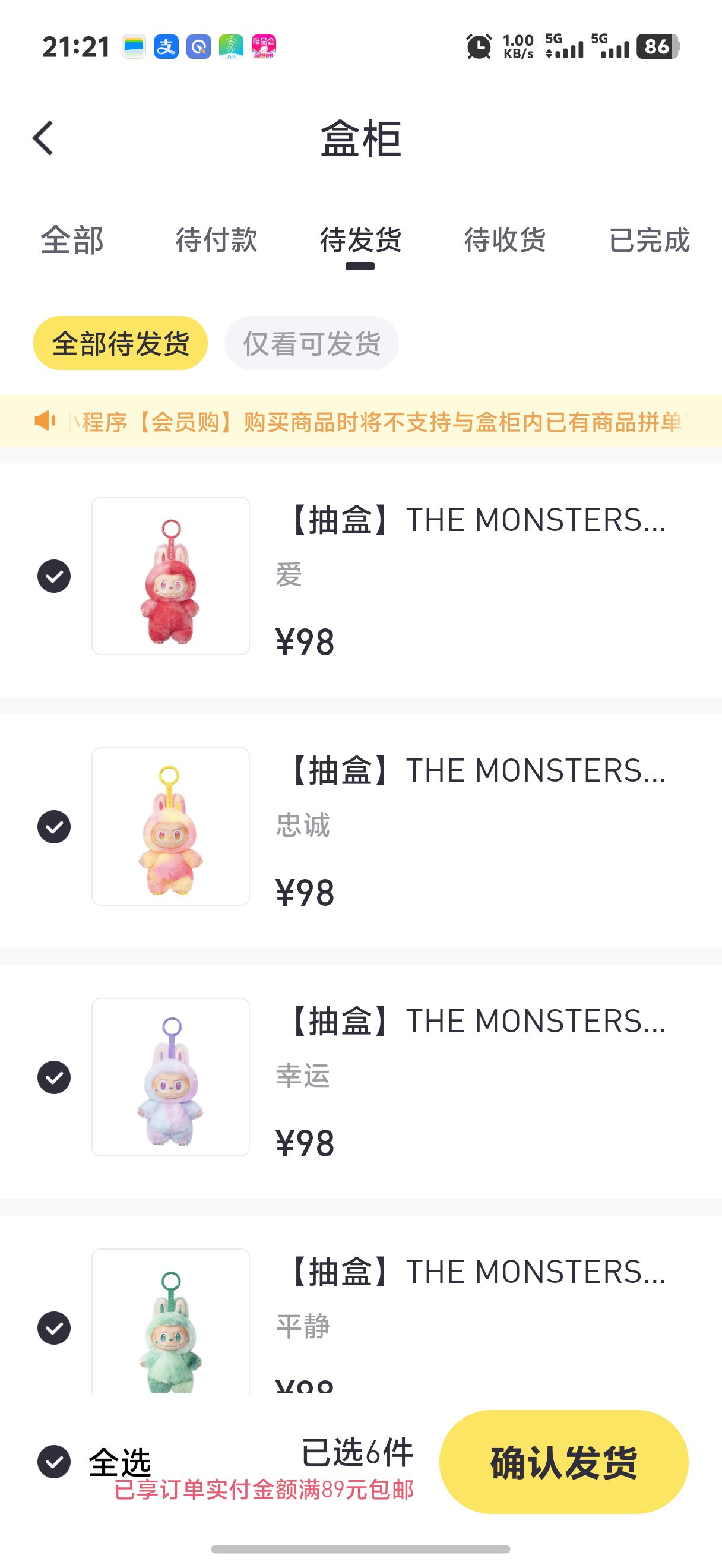This screenshot has width=722, height=1568.
Task: Uncheck the 忠诚 item checkbox
Action: coord(54,827)
